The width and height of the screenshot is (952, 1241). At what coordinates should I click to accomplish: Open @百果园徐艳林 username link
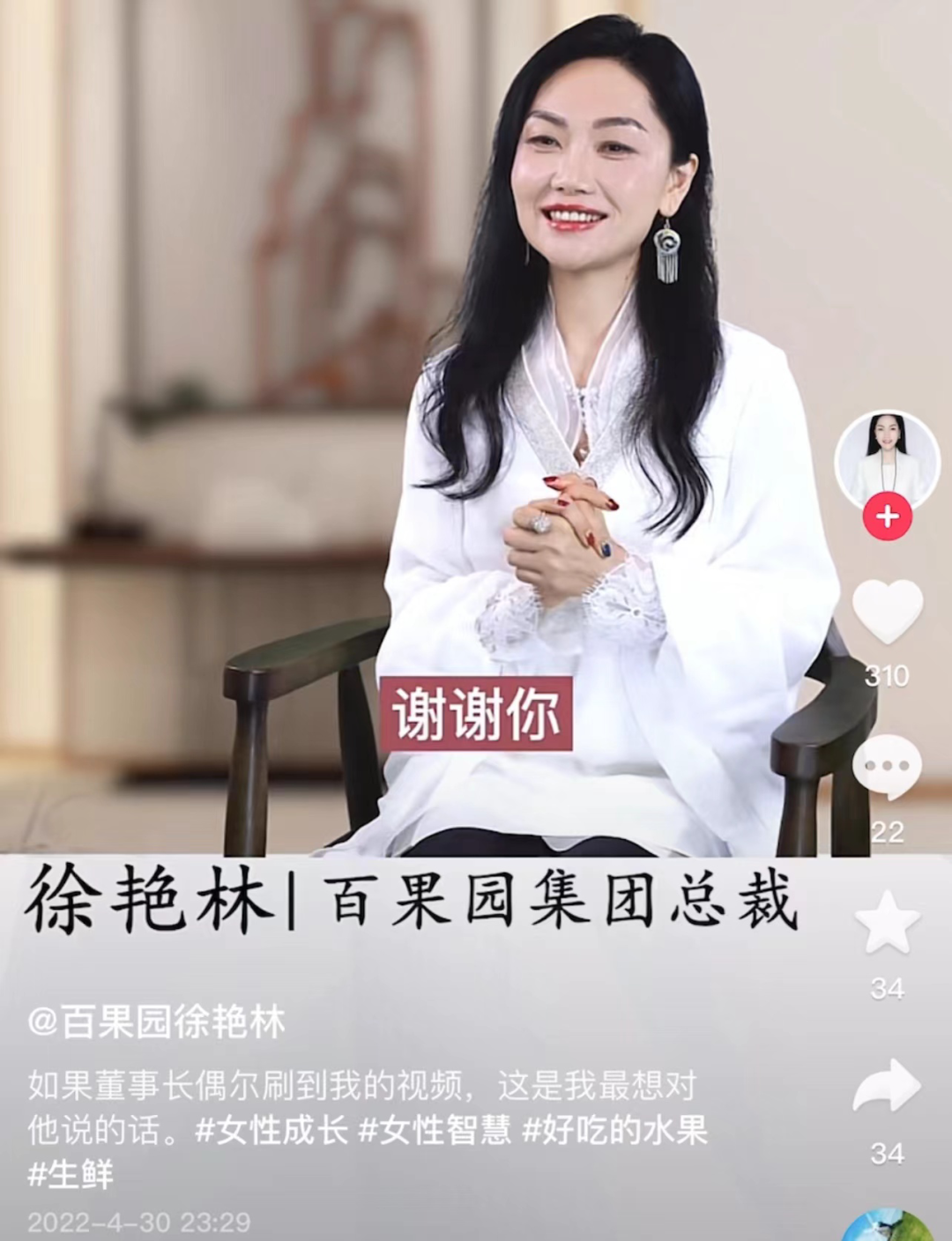(157, 1022)
